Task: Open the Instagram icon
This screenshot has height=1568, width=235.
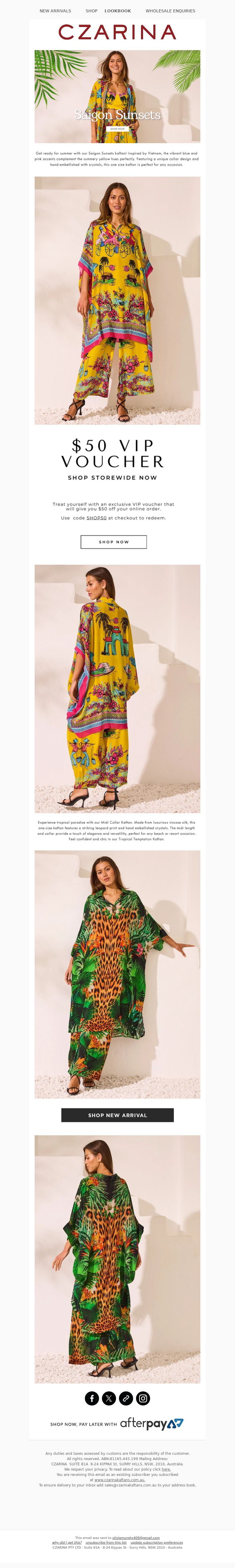Action: 143,1398
